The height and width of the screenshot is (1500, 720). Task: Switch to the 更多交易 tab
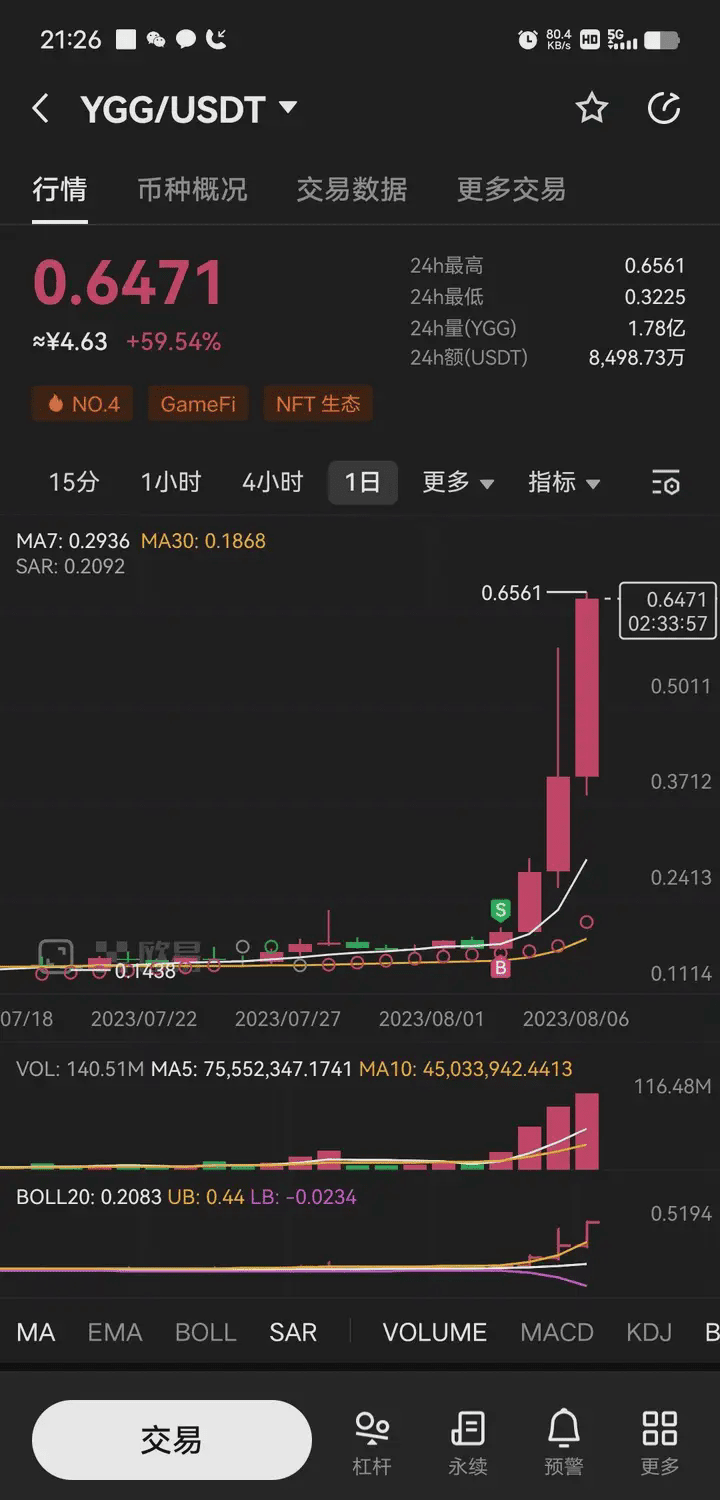tap(511, 189)
